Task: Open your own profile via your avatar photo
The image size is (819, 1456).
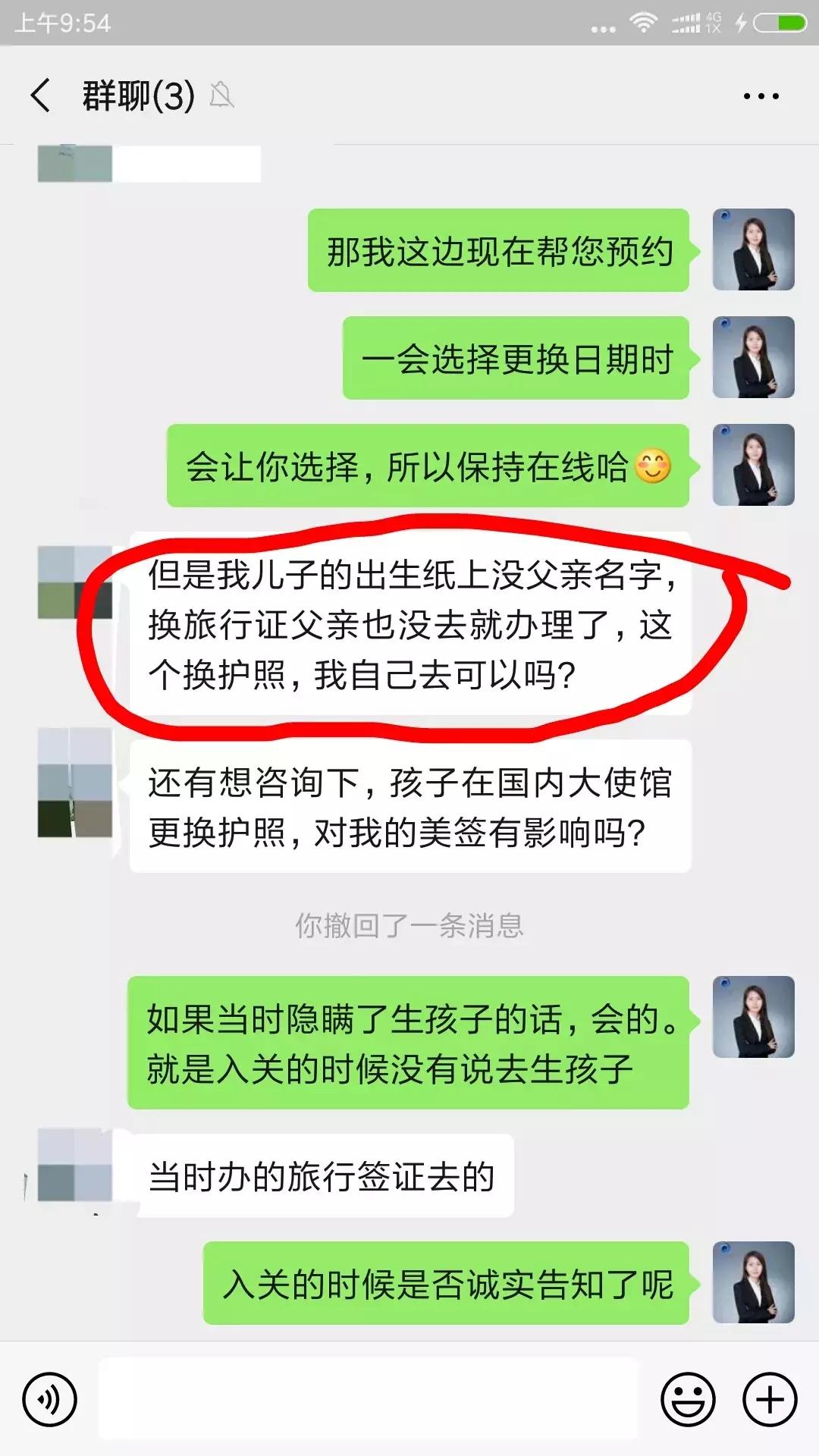Action: coord(753,250)
